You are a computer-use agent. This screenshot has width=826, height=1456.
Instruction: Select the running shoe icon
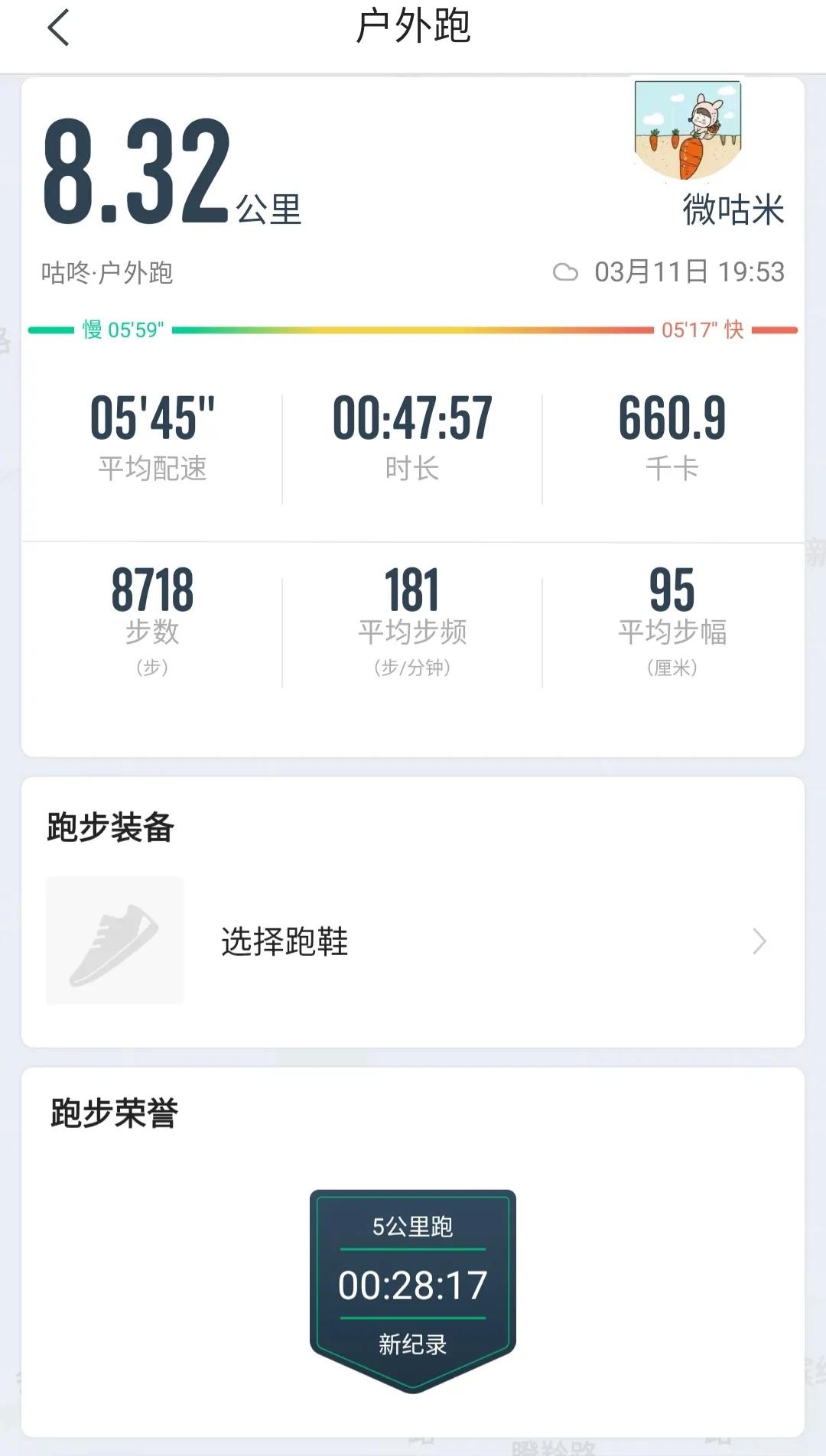click(115, 941)
